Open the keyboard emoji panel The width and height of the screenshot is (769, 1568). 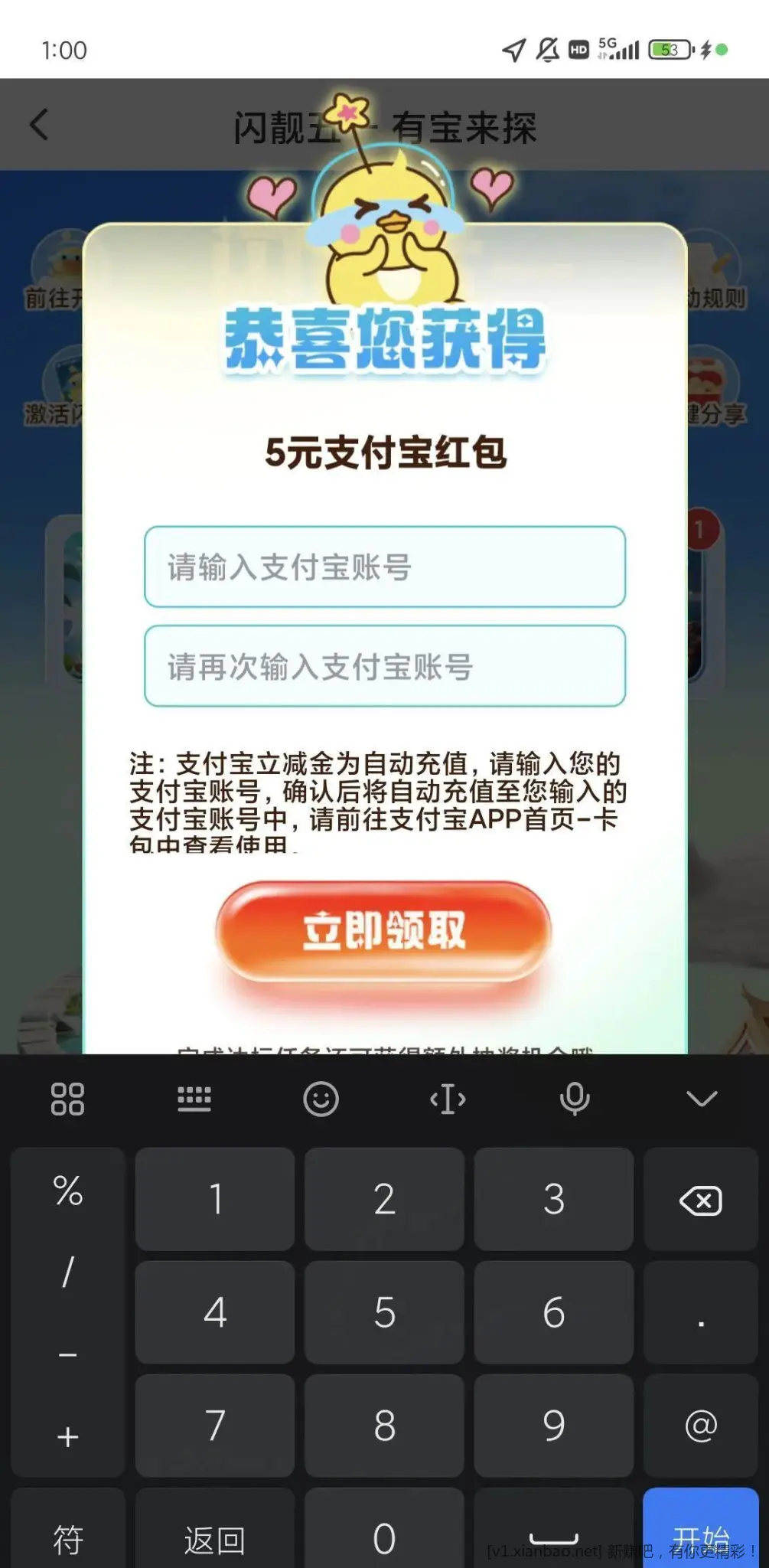[321, 1099]
